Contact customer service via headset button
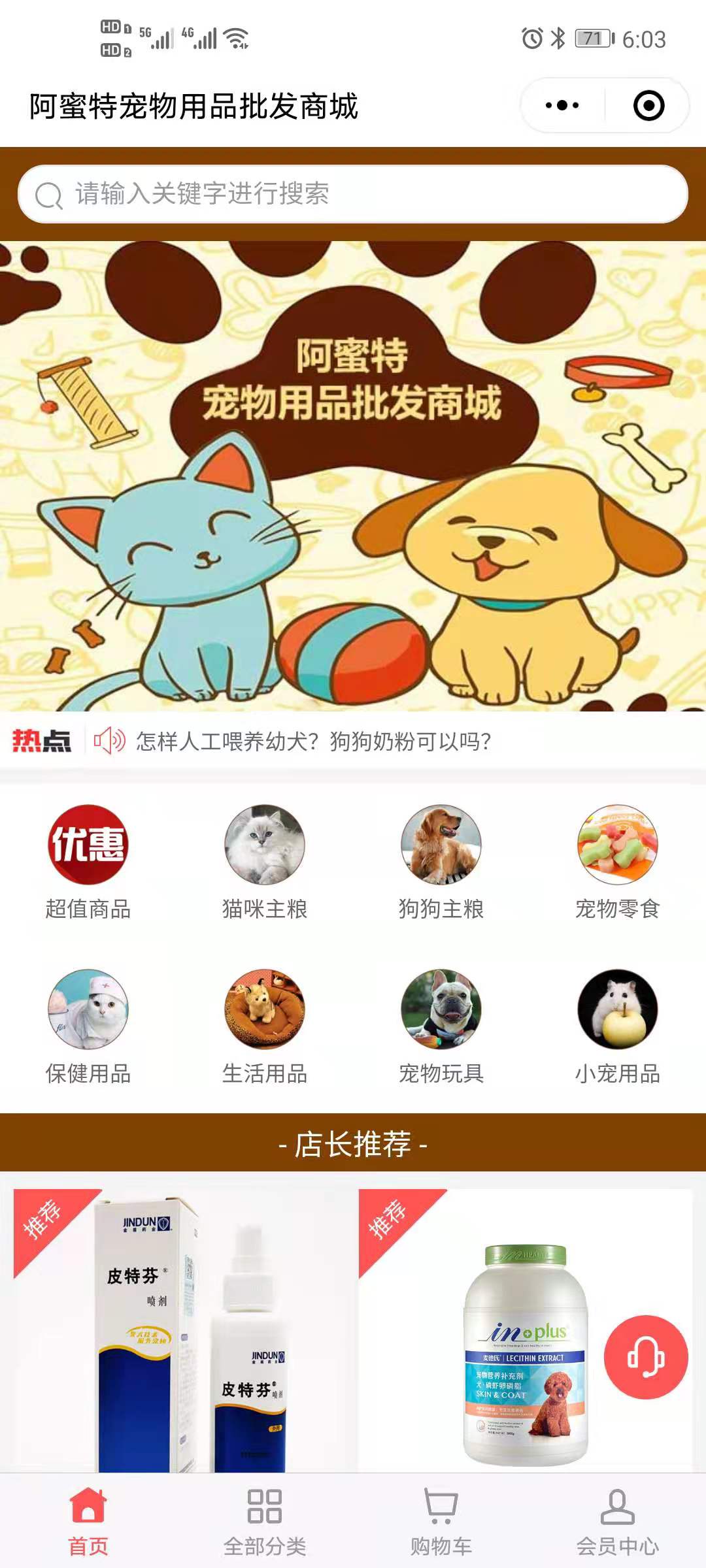The width and height of the screenshot is (706, 1568). point(646,1357)
